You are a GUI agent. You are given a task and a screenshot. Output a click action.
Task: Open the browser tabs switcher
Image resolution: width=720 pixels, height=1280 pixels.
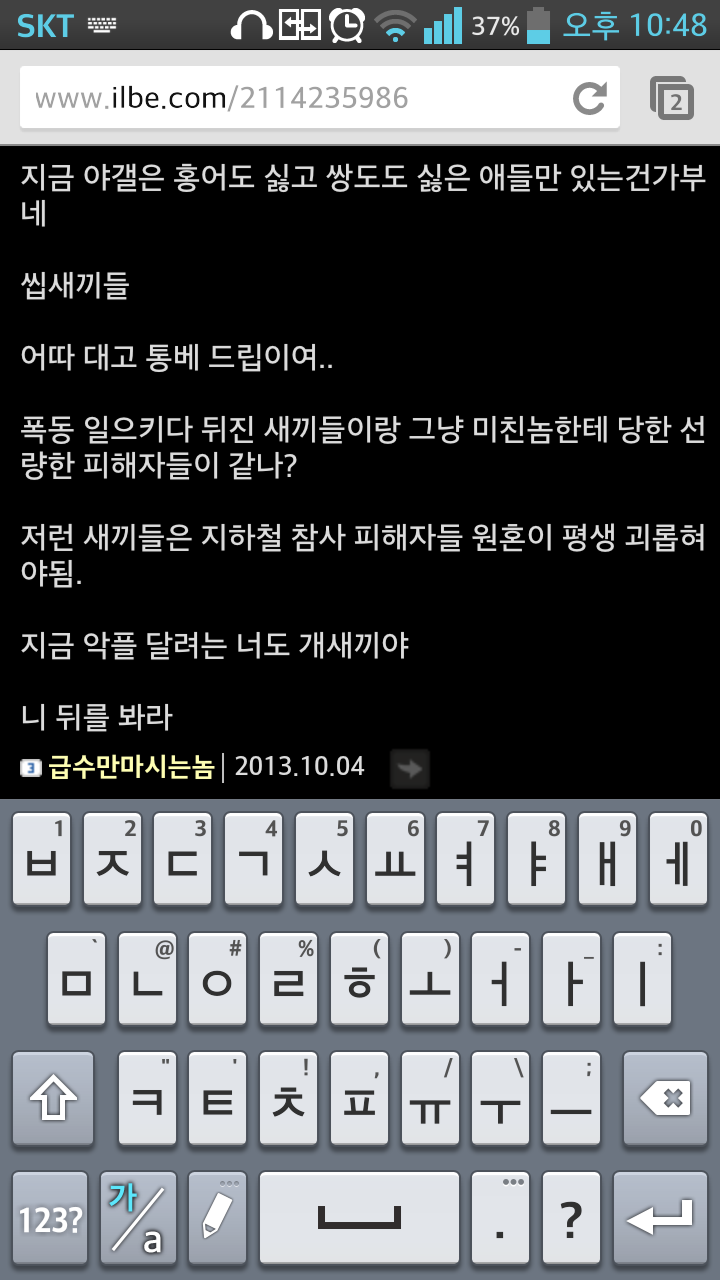coord(673,98)
